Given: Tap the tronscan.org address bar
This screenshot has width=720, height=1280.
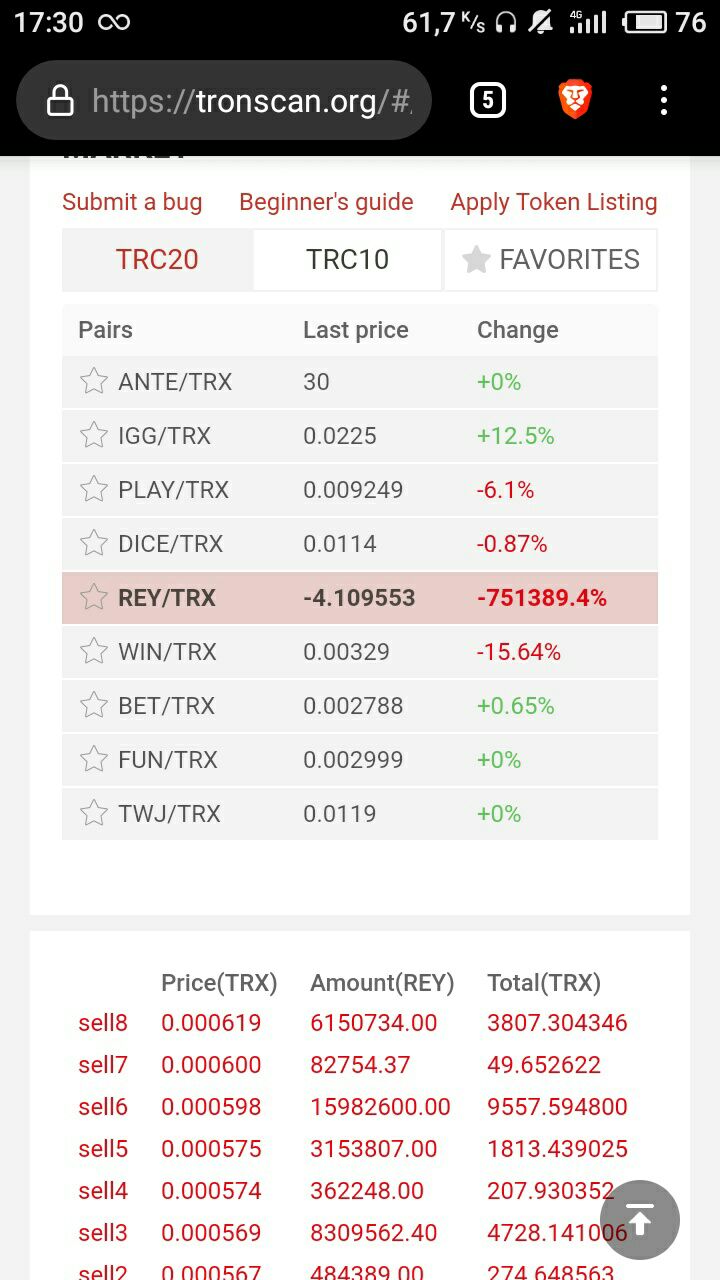Looking at the screenshot, I should (224, 100).
